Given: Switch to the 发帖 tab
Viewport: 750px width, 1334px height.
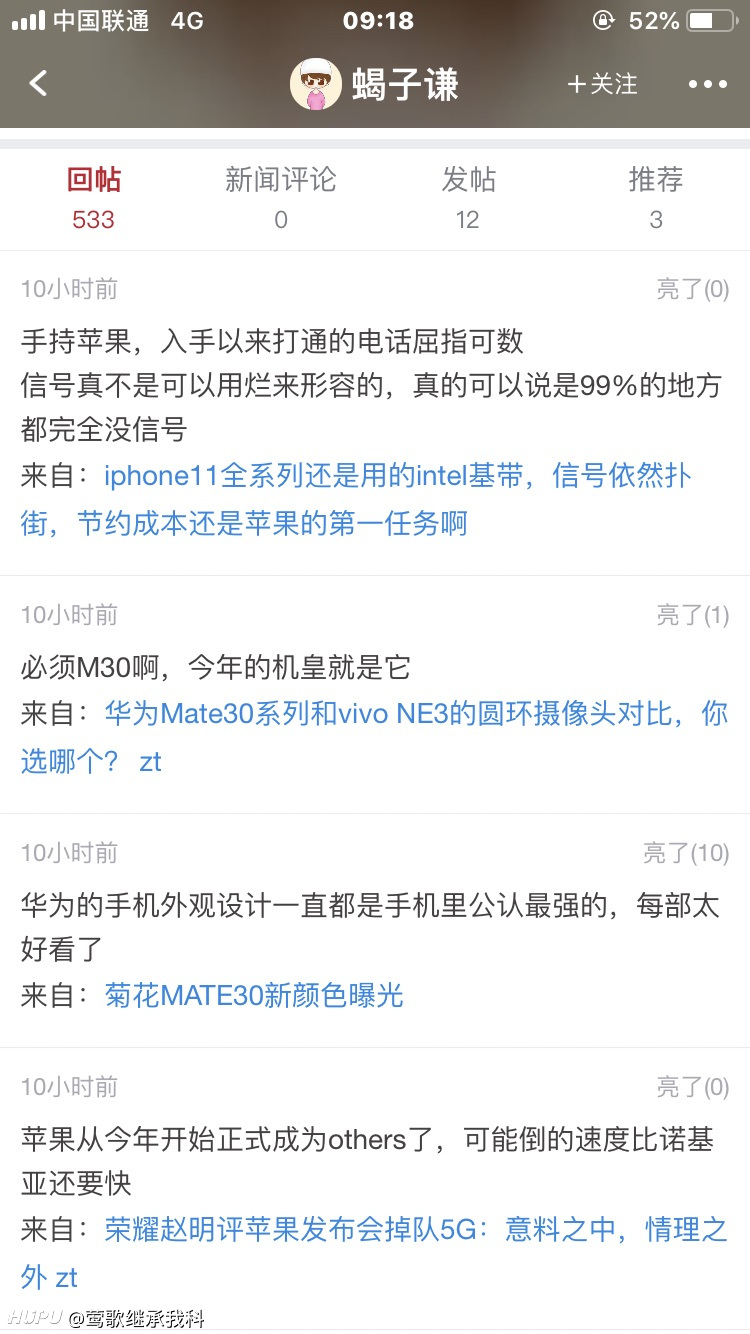Looking at the screenshot, I should (x=468, y=198).
